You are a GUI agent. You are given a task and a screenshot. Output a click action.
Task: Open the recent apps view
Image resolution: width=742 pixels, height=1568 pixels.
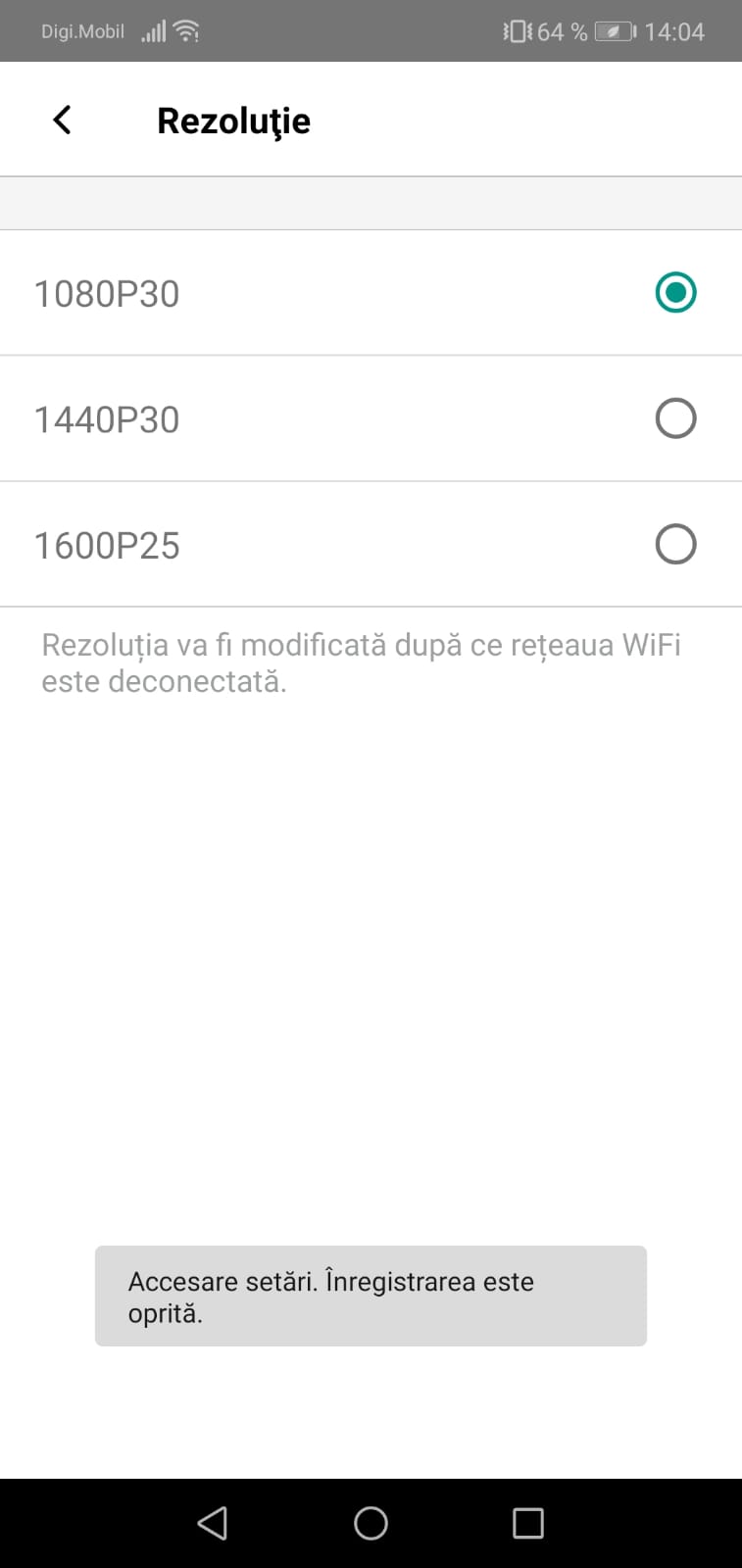click(x=527, y=1523)
